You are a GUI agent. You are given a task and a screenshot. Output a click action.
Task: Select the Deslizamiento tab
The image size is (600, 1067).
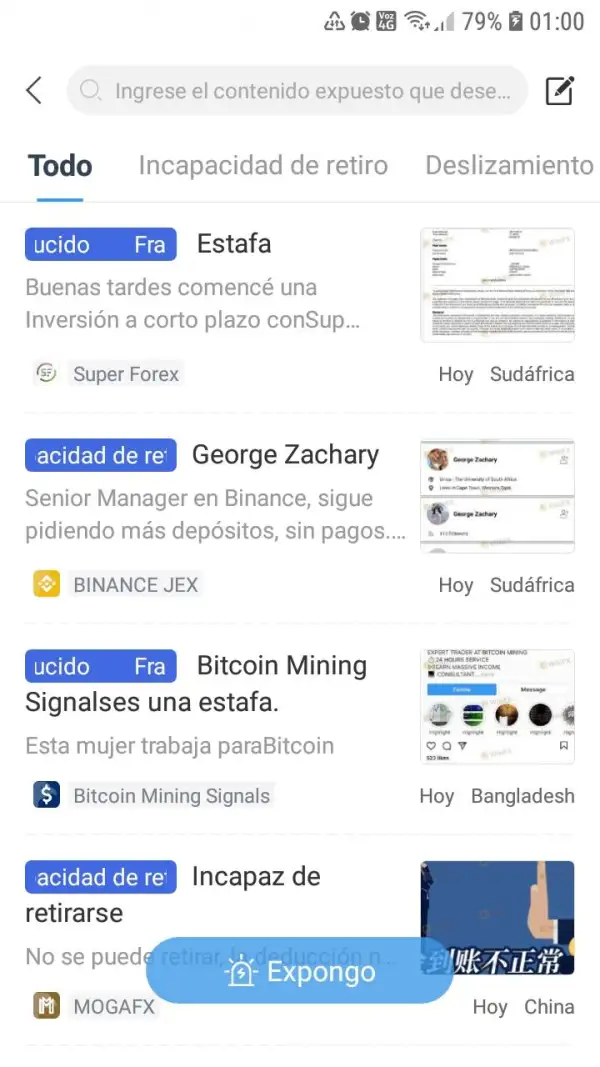(510, 165)
